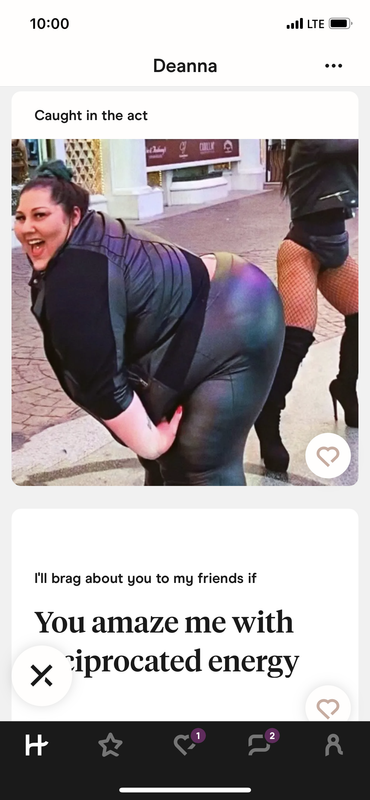Screen dimensions: 370x800
Task: Go to the profile tab
Action: pos(334,745)
